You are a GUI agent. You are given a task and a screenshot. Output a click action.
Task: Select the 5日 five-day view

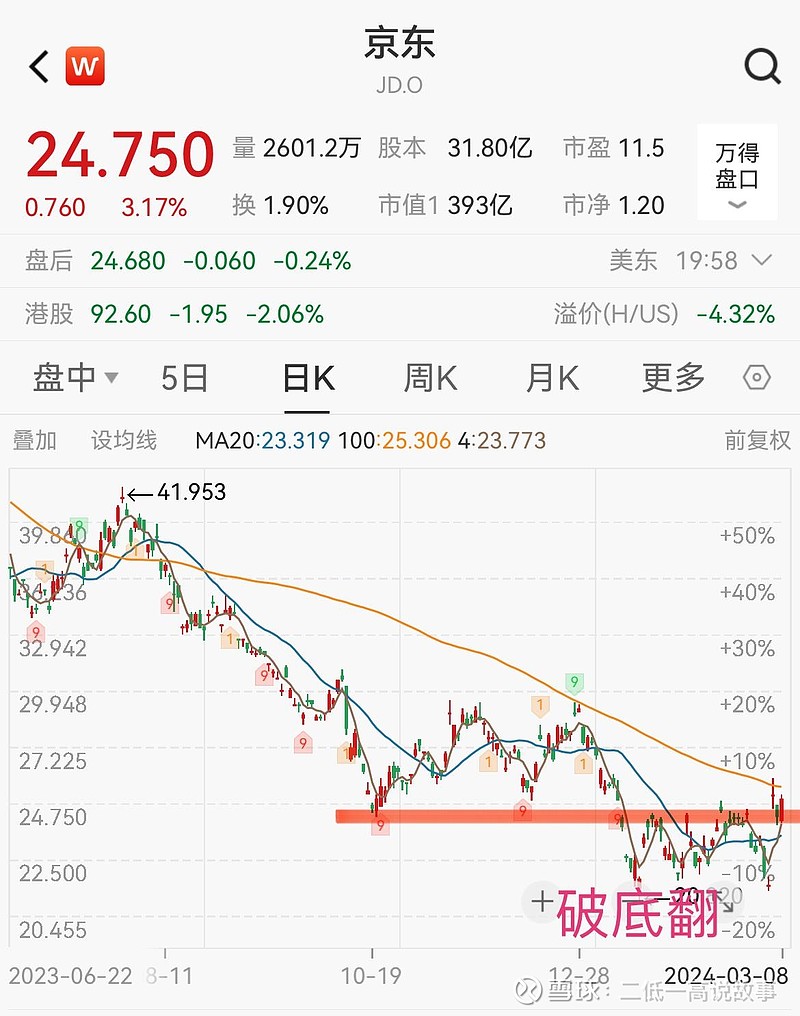pos(186,378)
